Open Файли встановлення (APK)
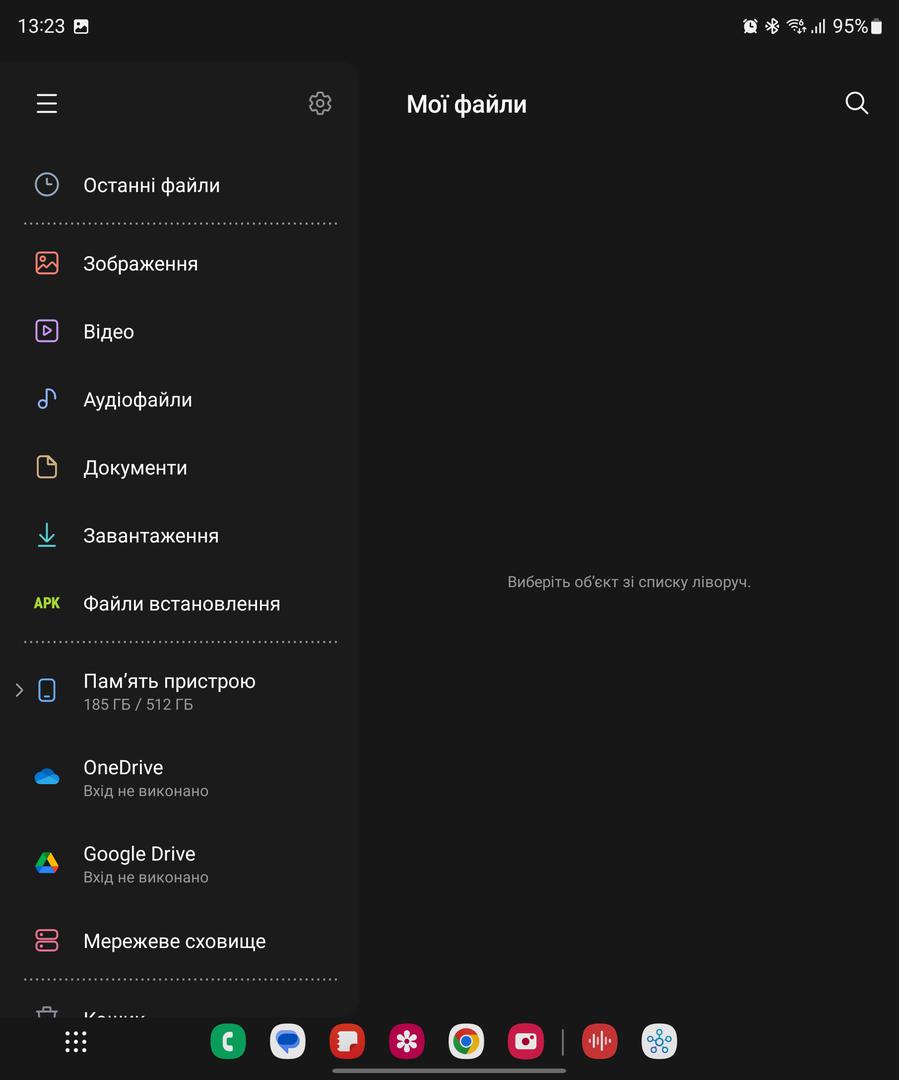This screenshot has width=899, height=1080. pos(180,603)
